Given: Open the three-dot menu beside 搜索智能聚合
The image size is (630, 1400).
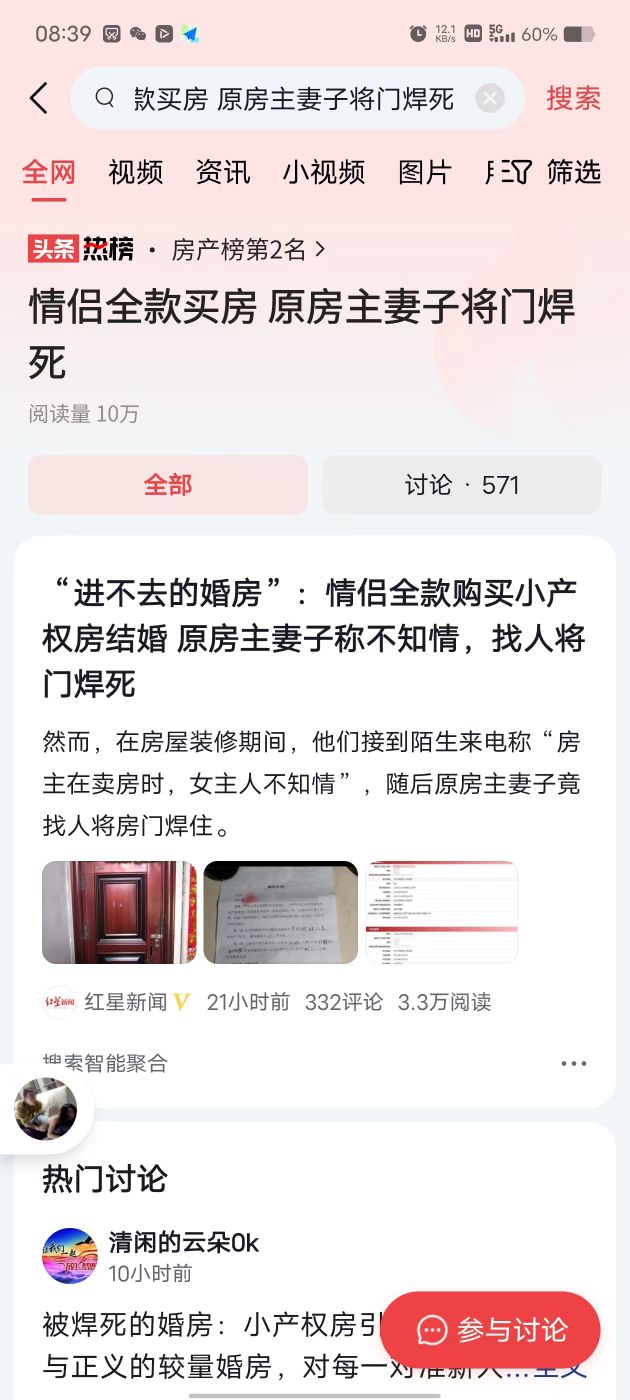Looking at the screenshot, I should tap(573, 1063).
